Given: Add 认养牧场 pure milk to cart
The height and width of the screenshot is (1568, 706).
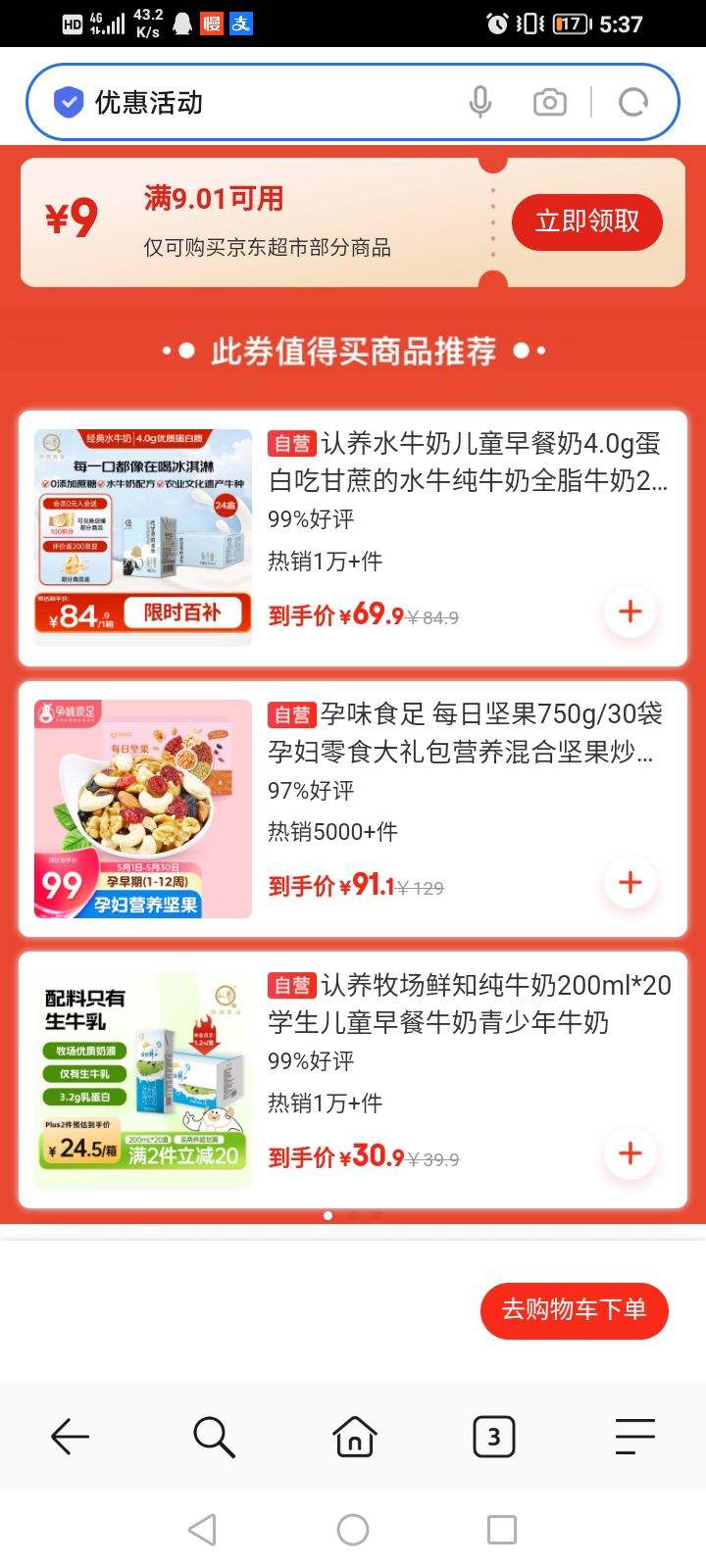Looking at the screenshot, I should [630, 1153].
